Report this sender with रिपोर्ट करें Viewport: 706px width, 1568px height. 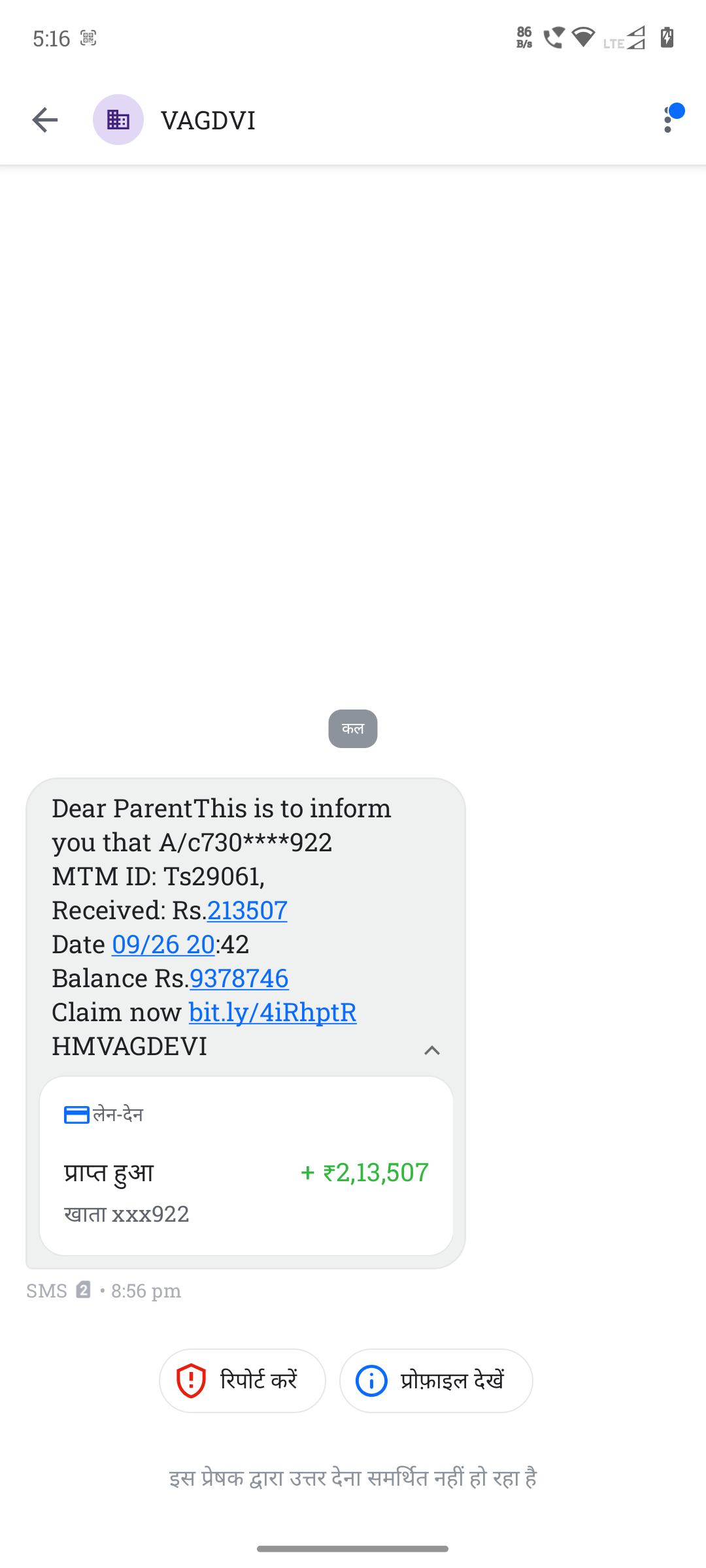(243, 1380)
